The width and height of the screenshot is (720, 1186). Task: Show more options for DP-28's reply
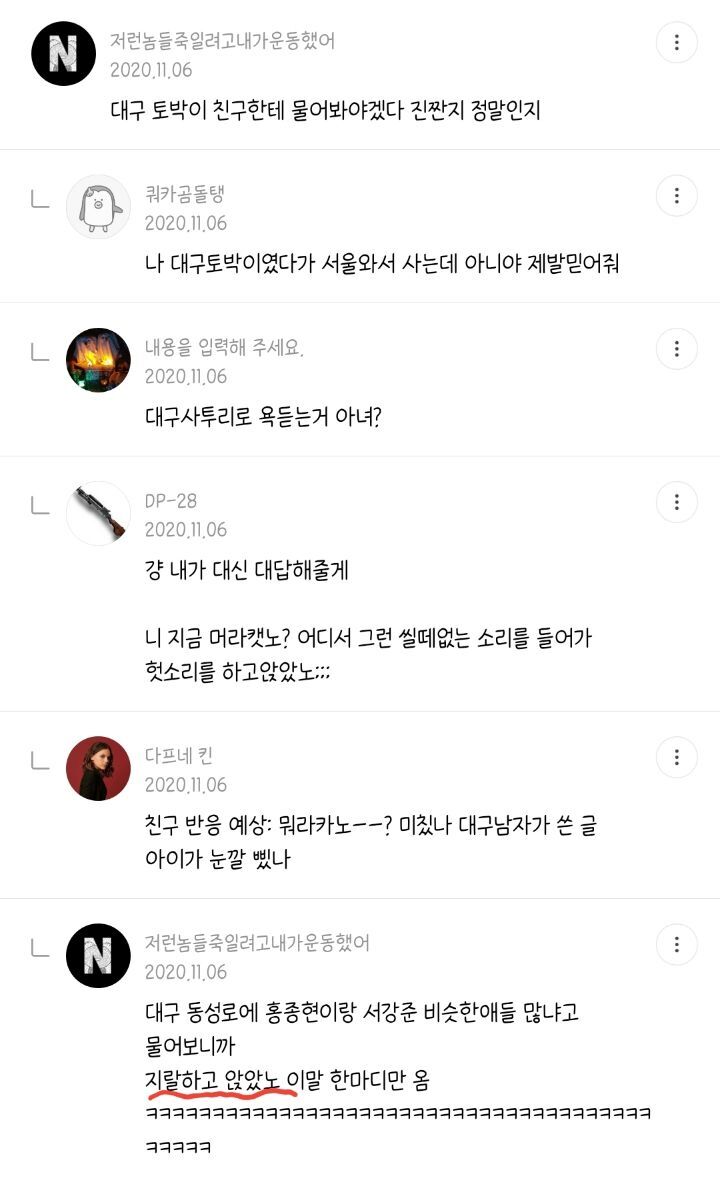pyautogui.click(x=677, y=502)
